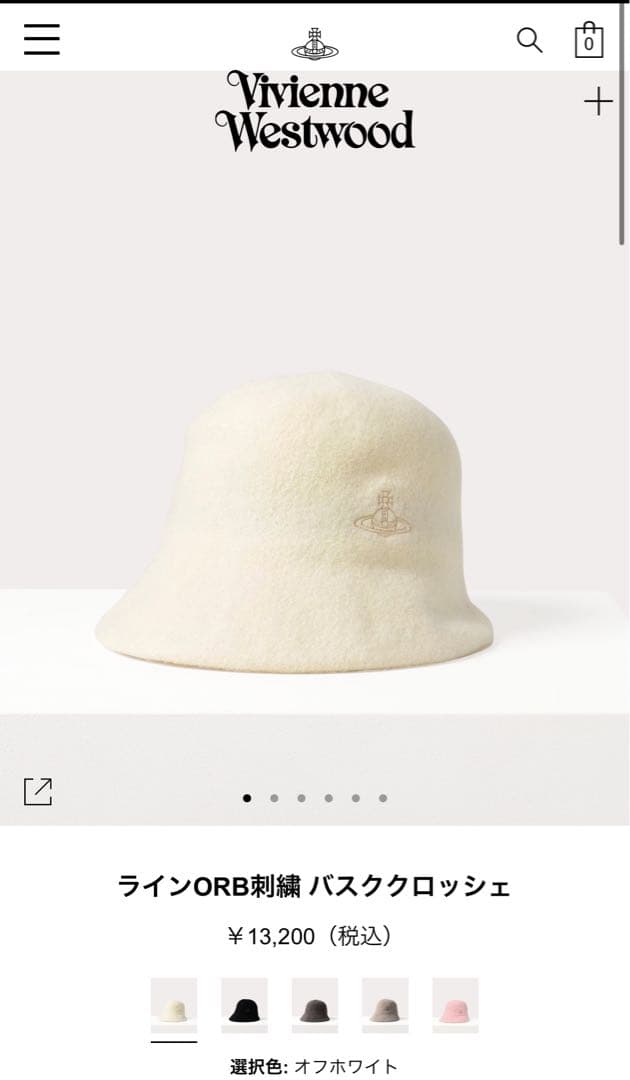The image size is (630, 1080).
Task: Pick the pink hat color swatch
Action: click(455, 1005)
